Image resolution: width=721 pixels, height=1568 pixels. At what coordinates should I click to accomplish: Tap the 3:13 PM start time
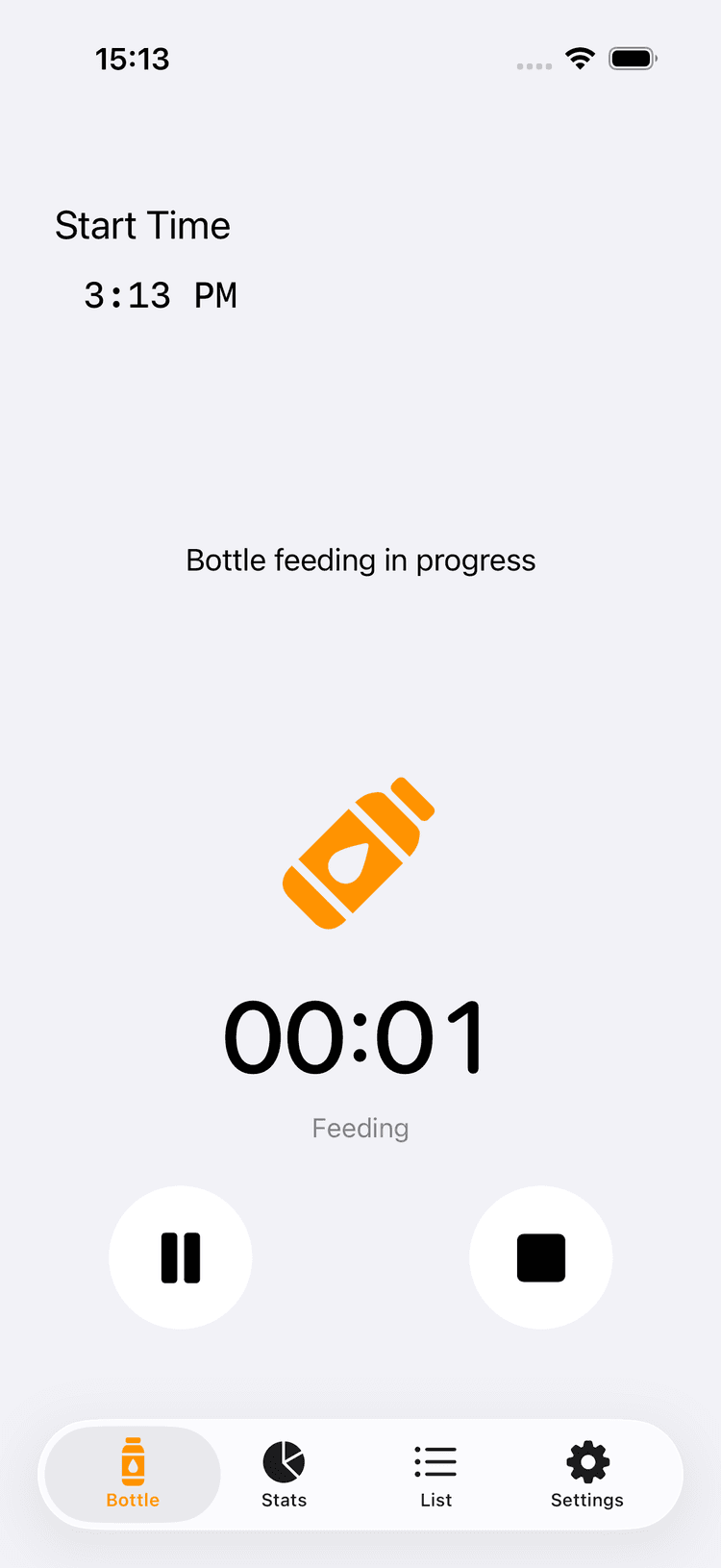coord(161,295)
